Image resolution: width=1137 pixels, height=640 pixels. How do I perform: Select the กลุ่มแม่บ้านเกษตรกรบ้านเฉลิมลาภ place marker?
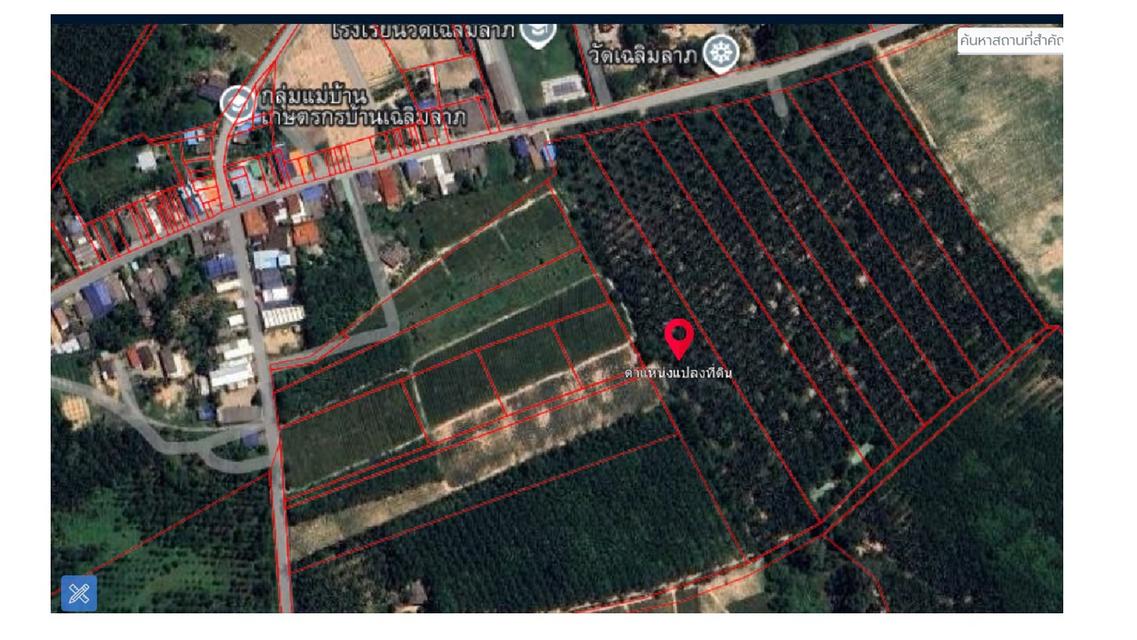tap(237, 100)
